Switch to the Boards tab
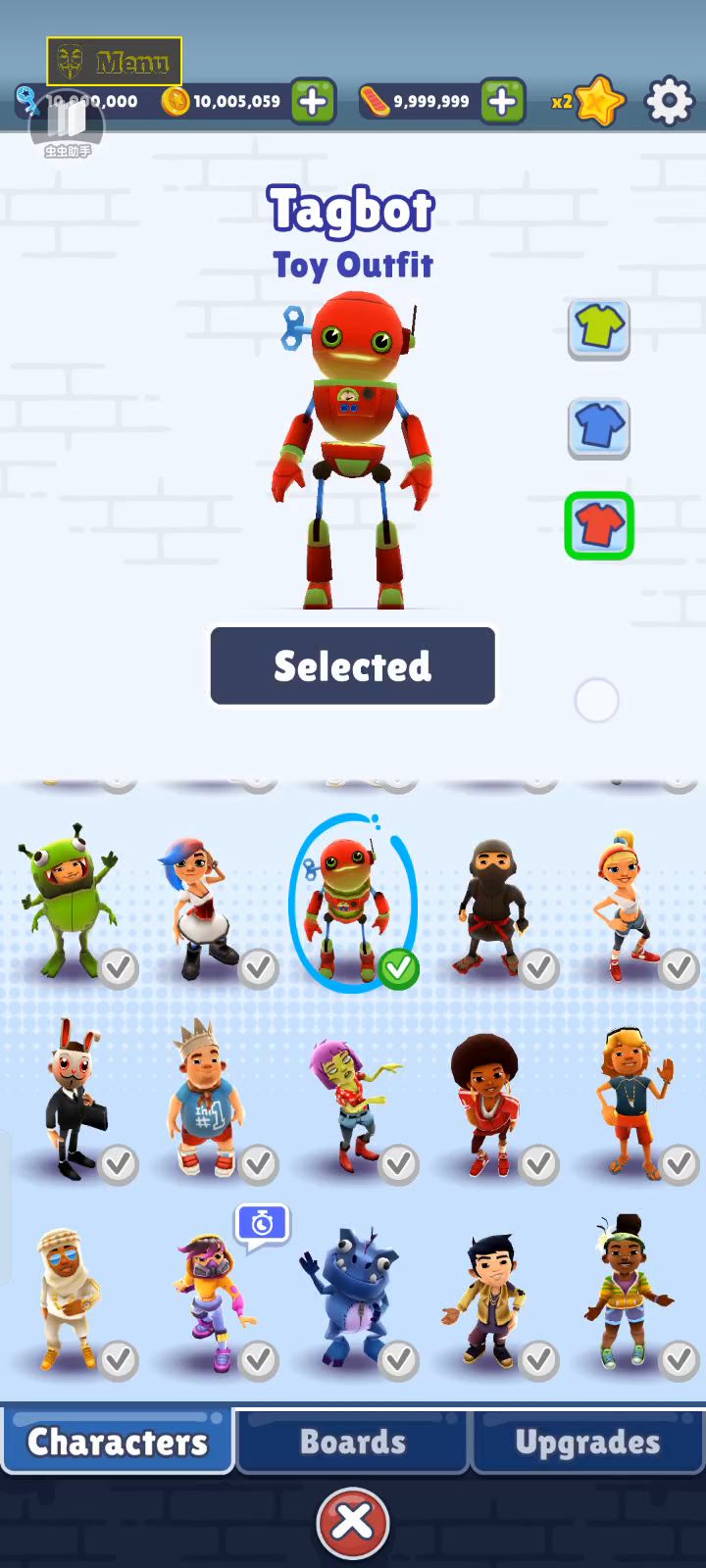The width and height of the screenshot is (706, 1568). coord(353,1442)
